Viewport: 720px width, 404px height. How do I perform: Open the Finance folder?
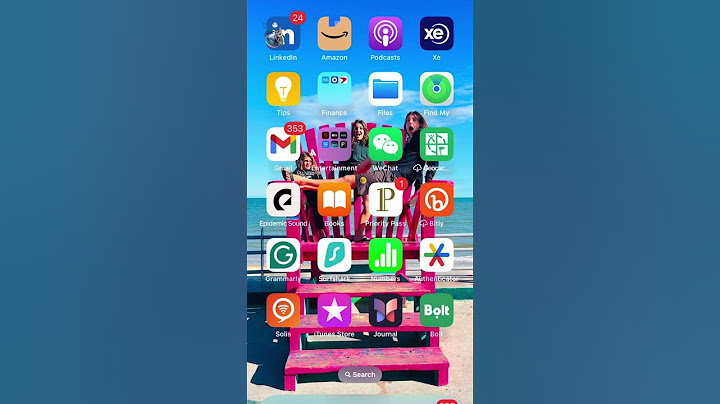click(334, 89)
